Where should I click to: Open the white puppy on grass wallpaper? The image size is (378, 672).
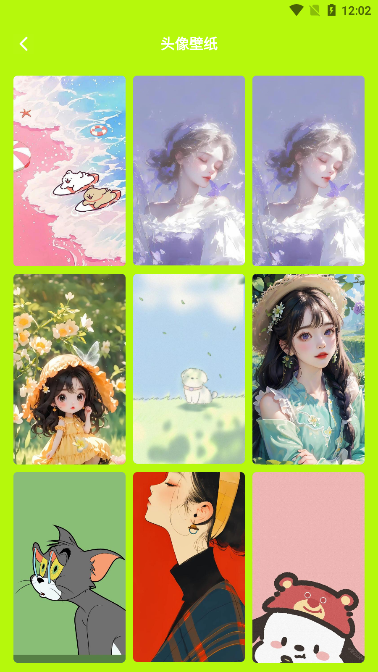[189, 369]
